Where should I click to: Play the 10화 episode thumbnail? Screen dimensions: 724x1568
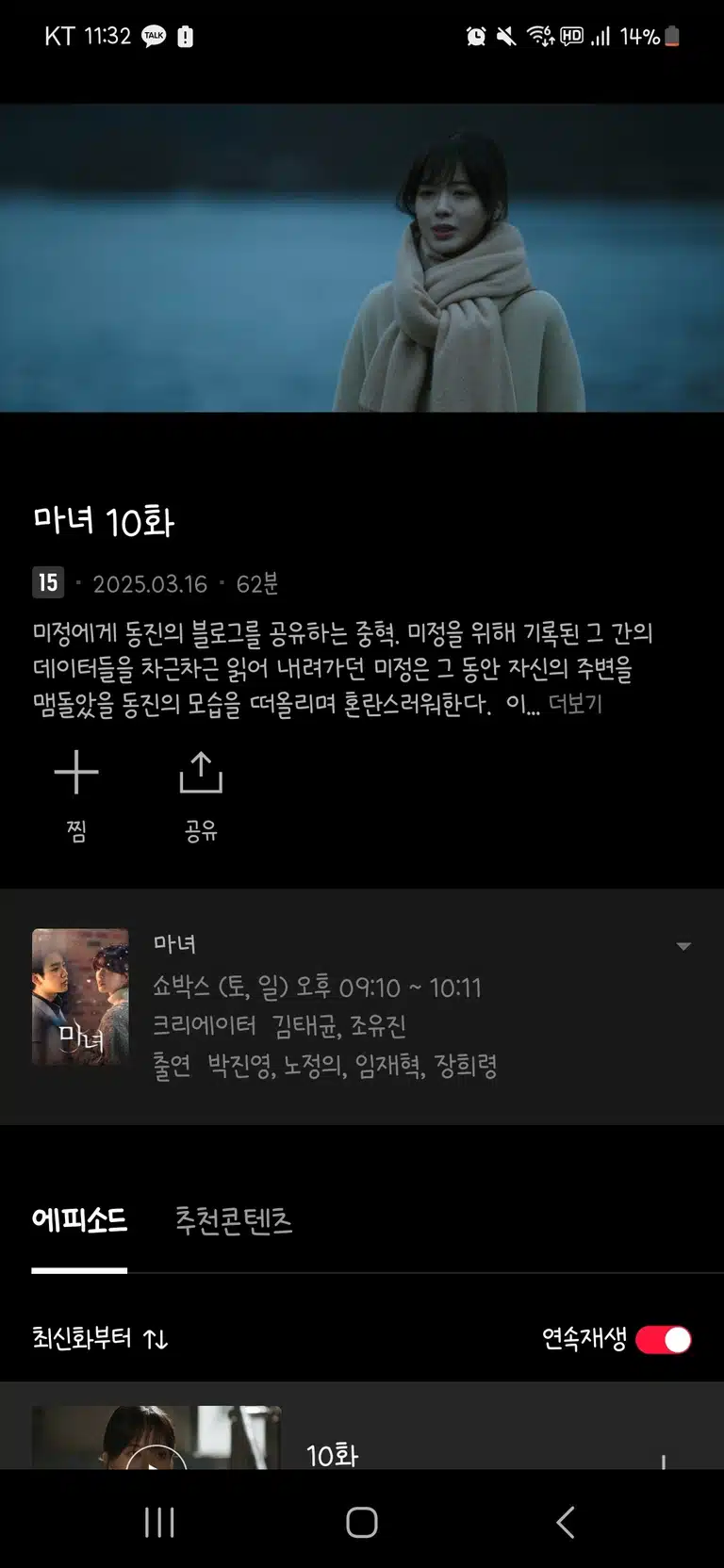coord(156,1438)
